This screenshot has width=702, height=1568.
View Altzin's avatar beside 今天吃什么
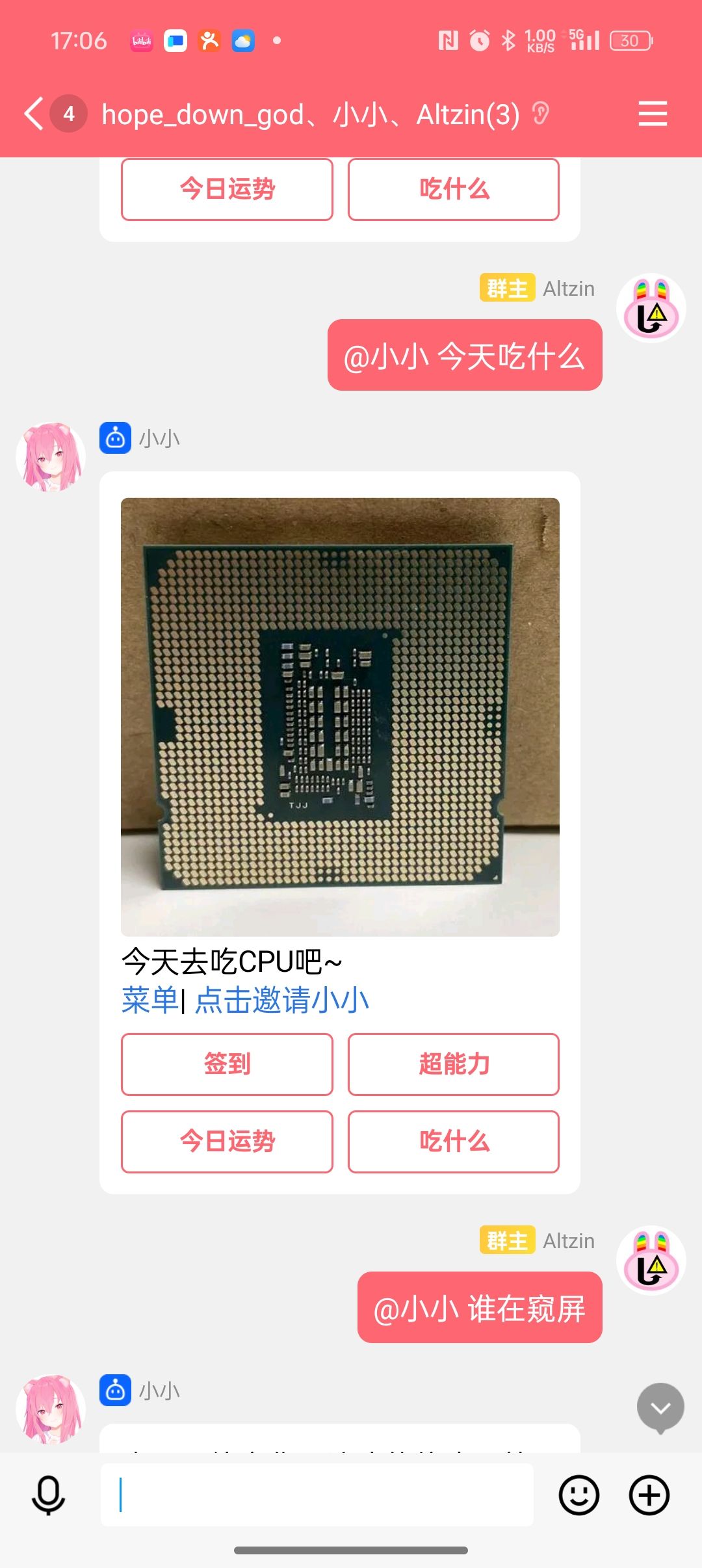pyautogui.click(x=651, y=308)
